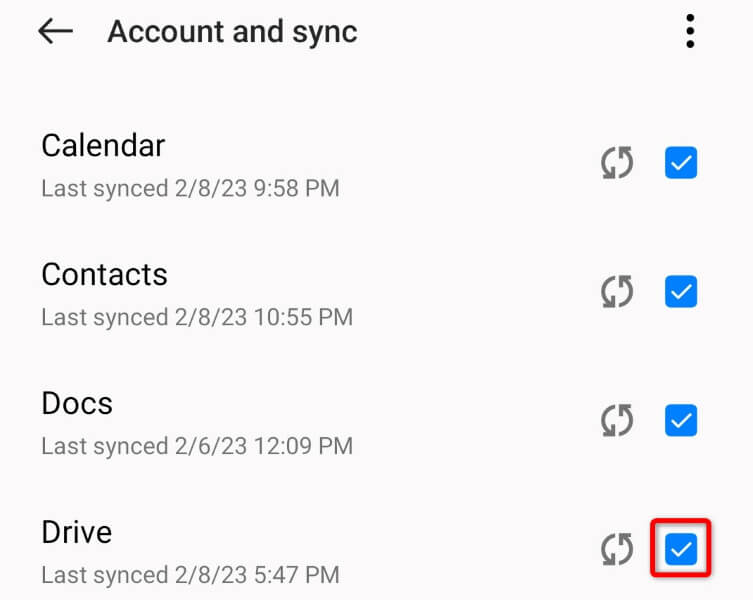The image size is (753, 600).
Task: Toggle the Docs sync checkbox
Action: (x=681, y=421)
